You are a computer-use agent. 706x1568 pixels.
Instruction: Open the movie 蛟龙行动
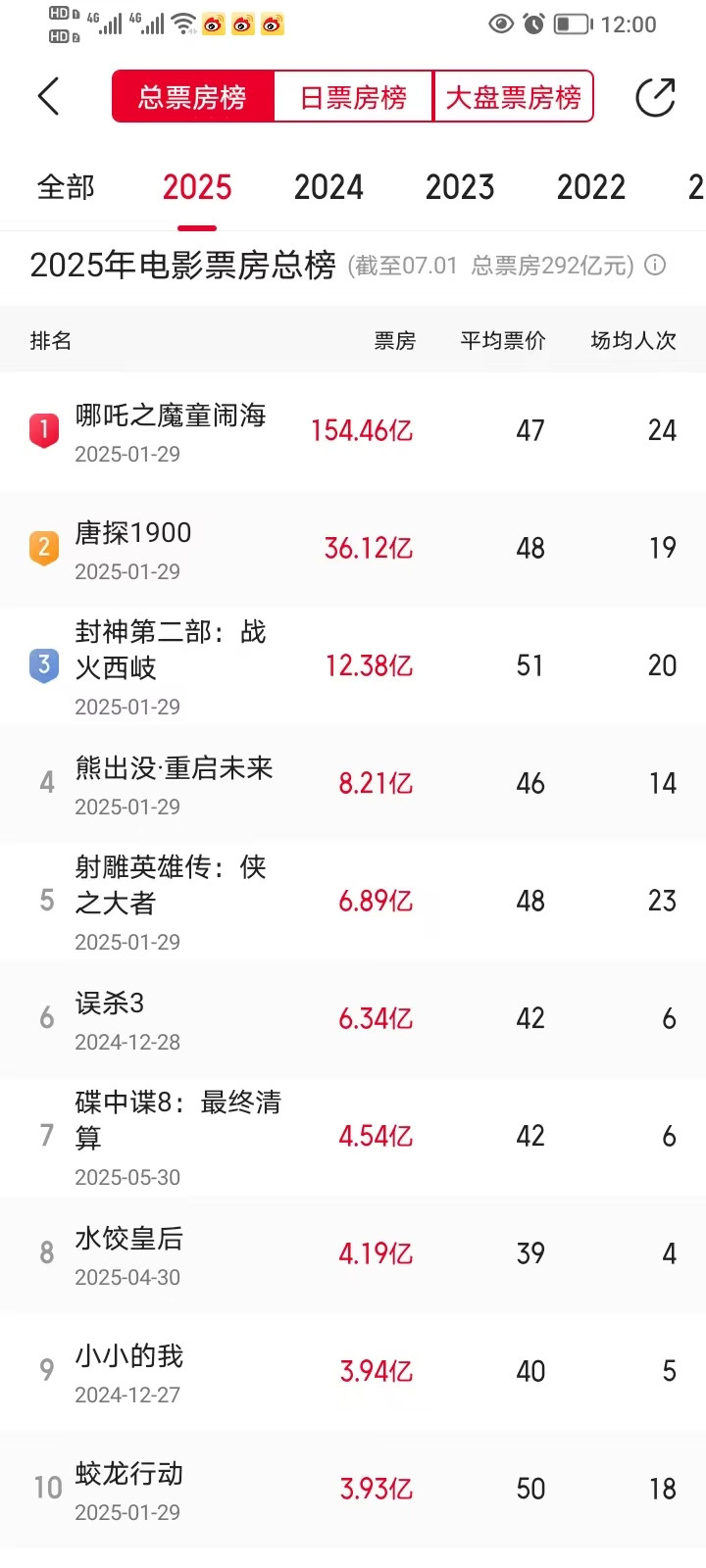(x=353, y=1490)
